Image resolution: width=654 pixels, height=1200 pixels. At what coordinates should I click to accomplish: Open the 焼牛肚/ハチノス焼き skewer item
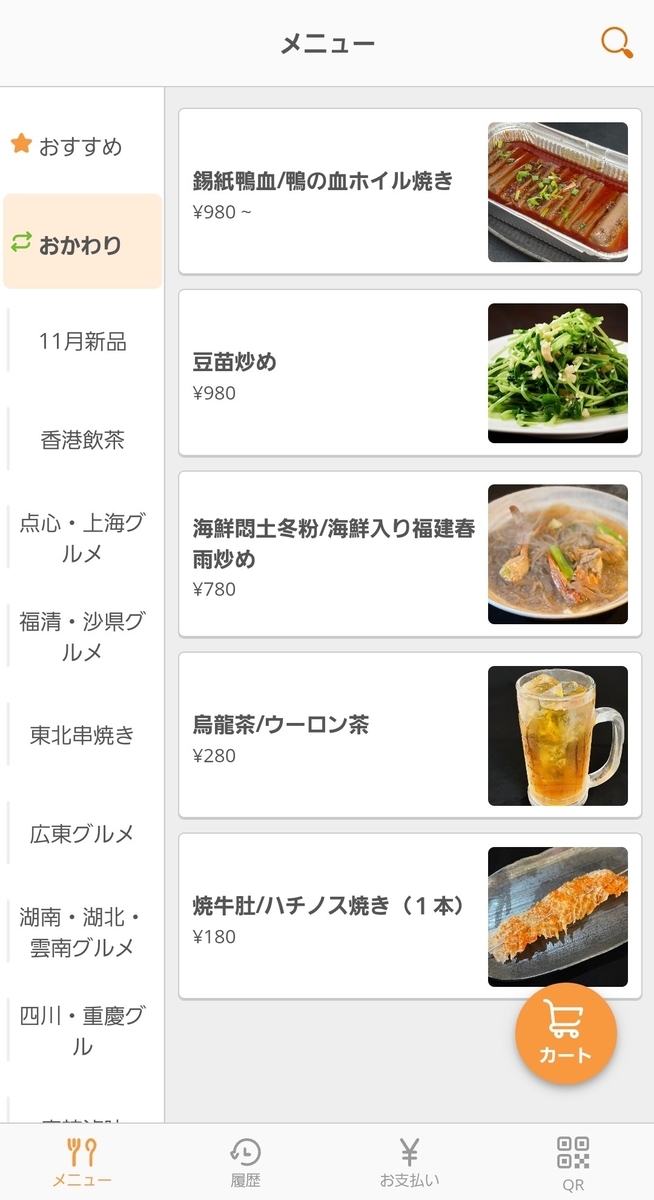coord(410,916)
